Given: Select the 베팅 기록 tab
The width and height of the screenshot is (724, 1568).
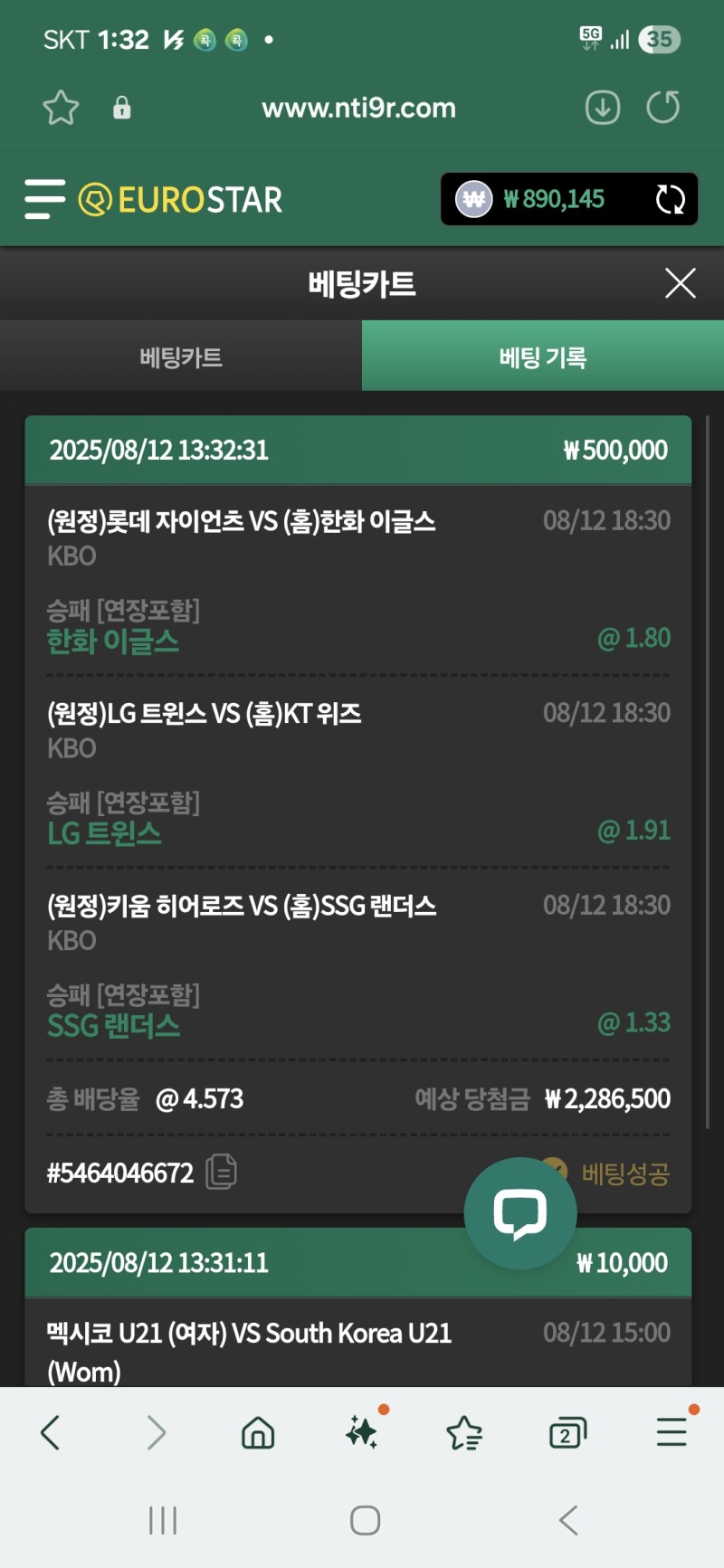Looking at the screenshot, I should point(543,357).
